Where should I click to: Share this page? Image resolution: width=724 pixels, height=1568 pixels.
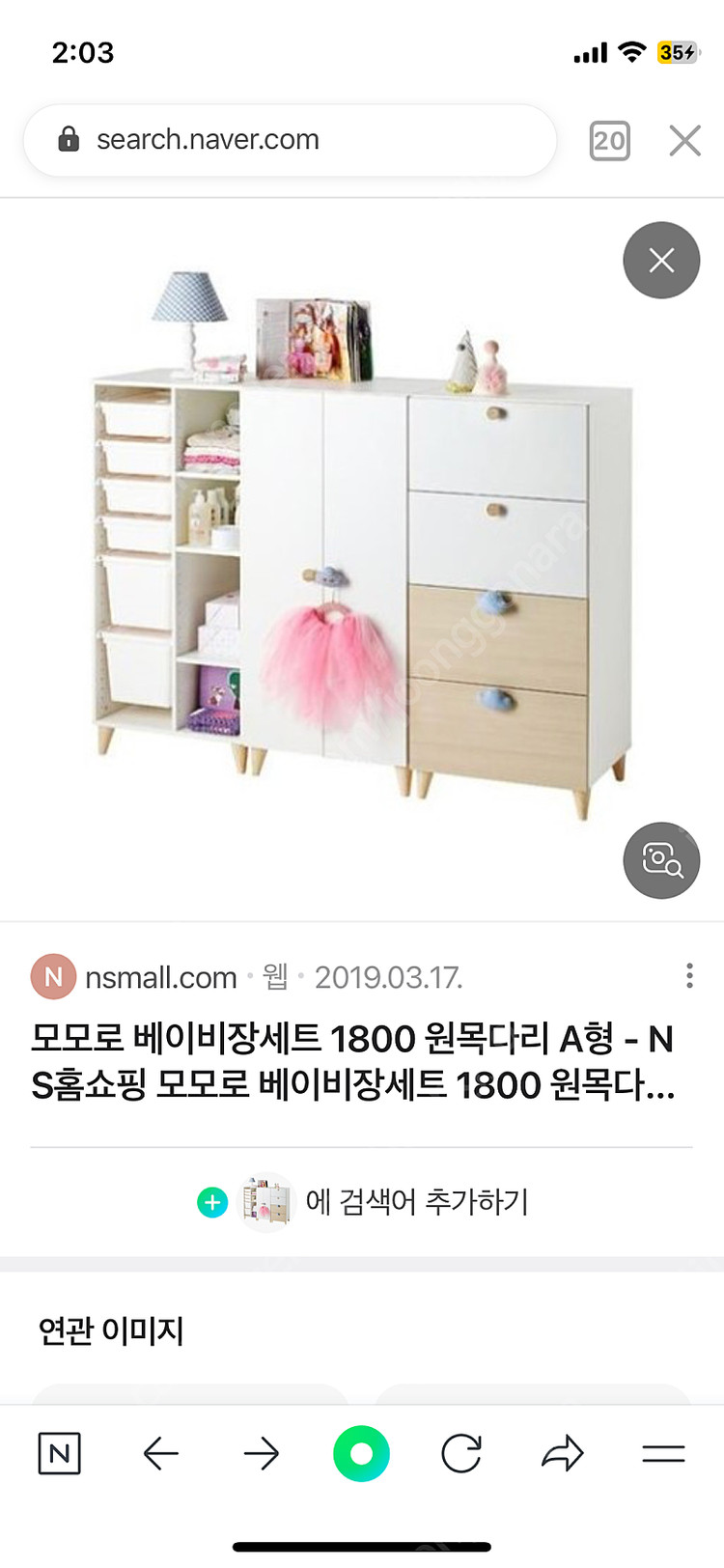(563, 1453)
